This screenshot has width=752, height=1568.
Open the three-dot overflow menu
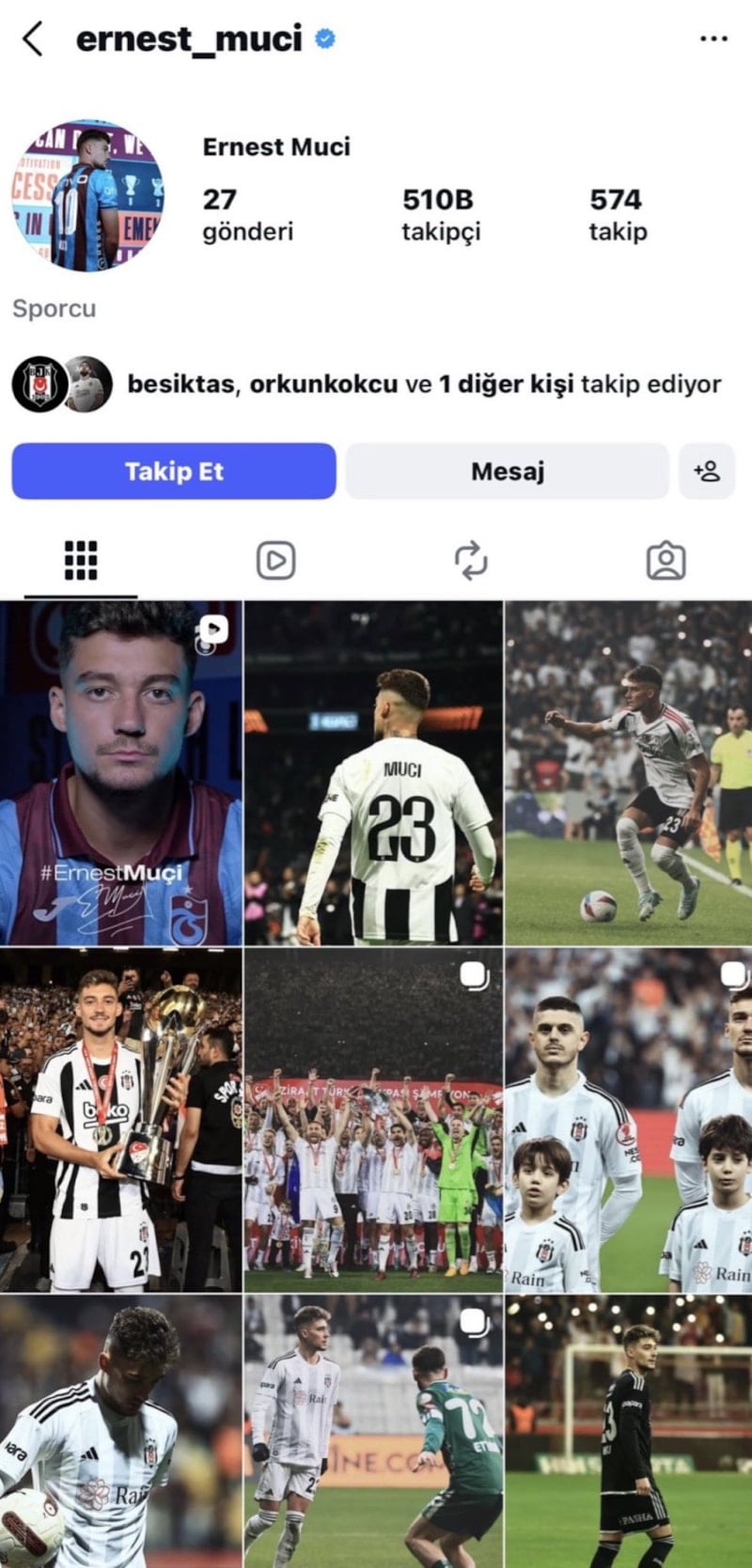point(713,39)
